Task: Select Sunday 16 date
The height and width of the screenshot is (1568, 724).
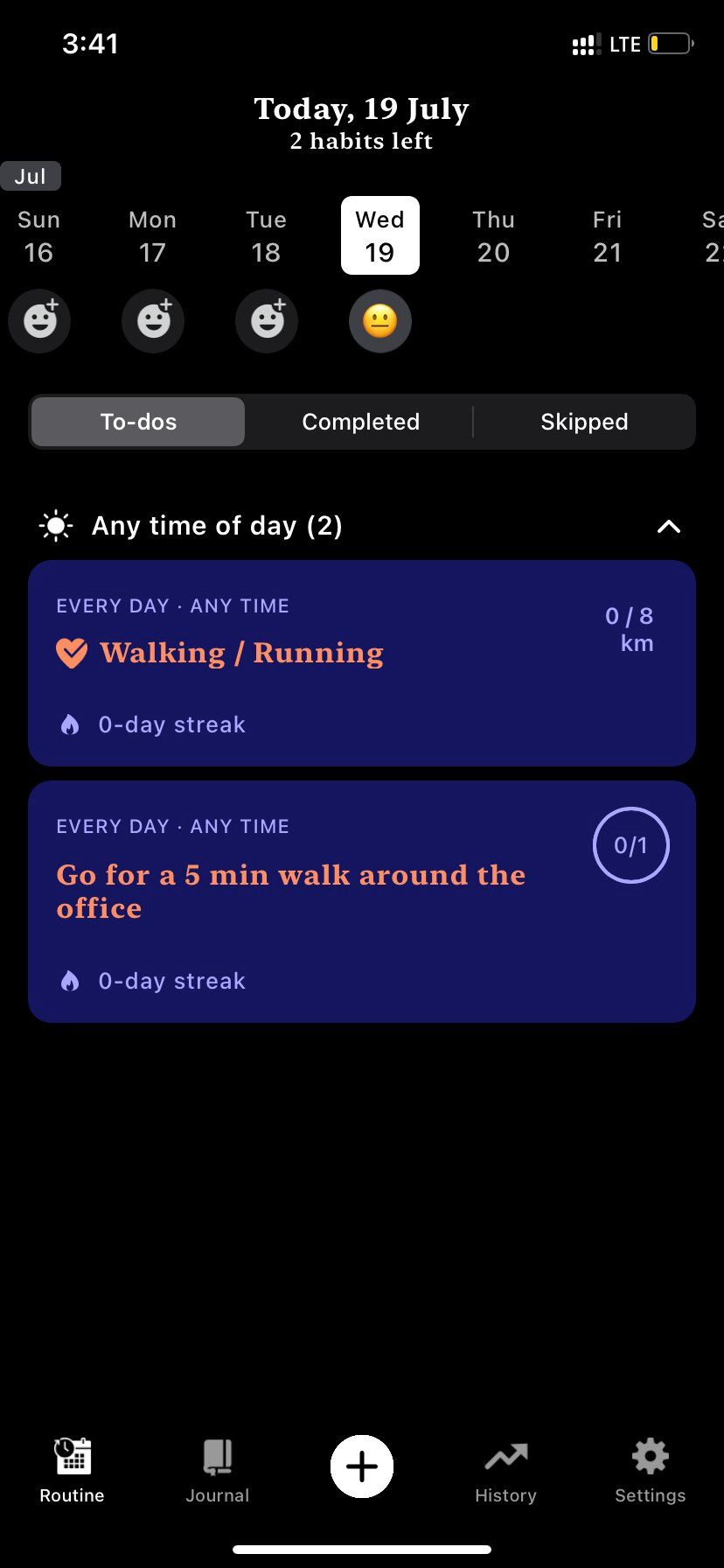Action: click(39, 236)
